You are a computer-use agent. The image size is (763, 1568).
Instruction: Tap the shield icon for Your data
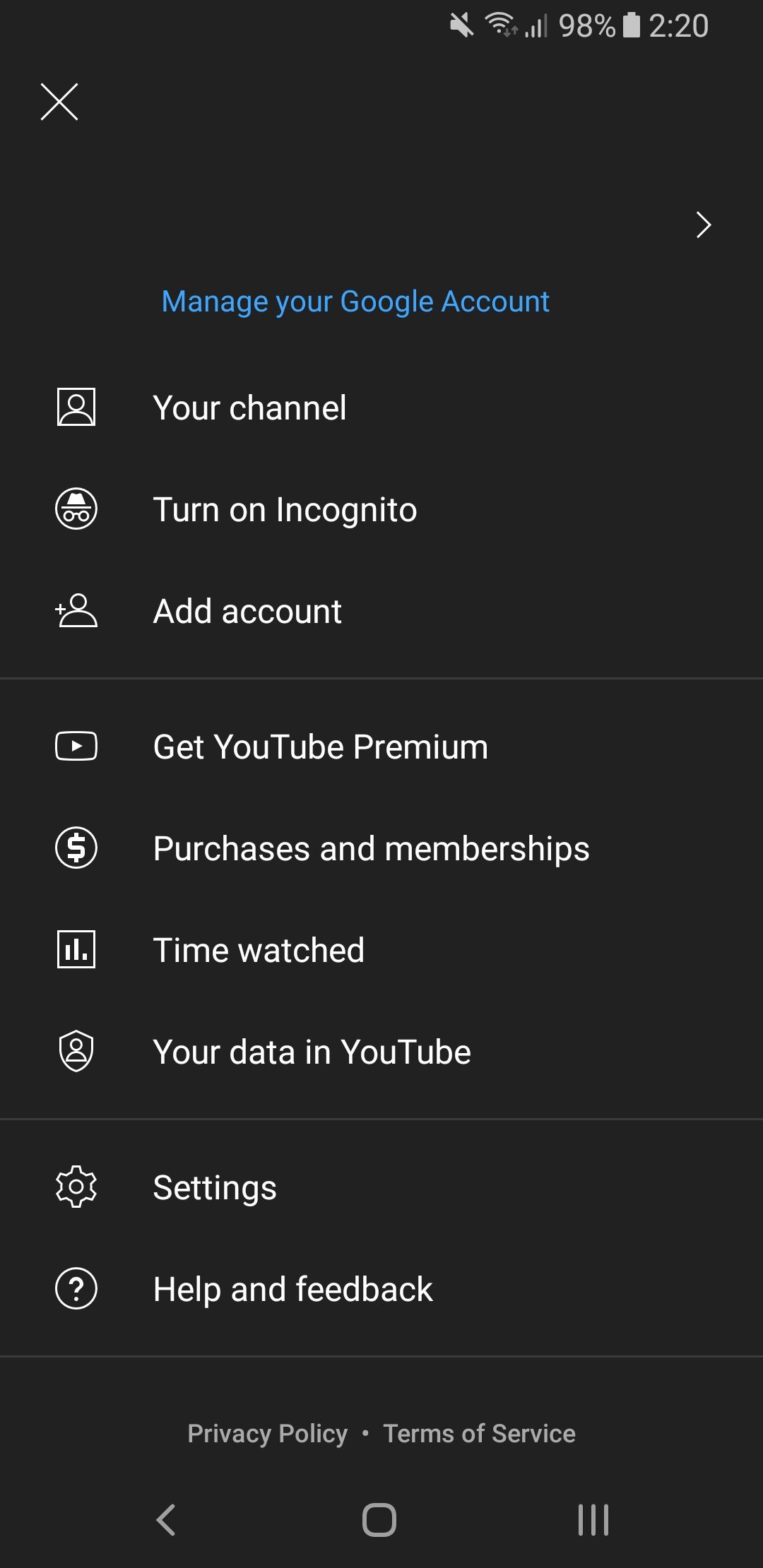[x=75, y=1051]
